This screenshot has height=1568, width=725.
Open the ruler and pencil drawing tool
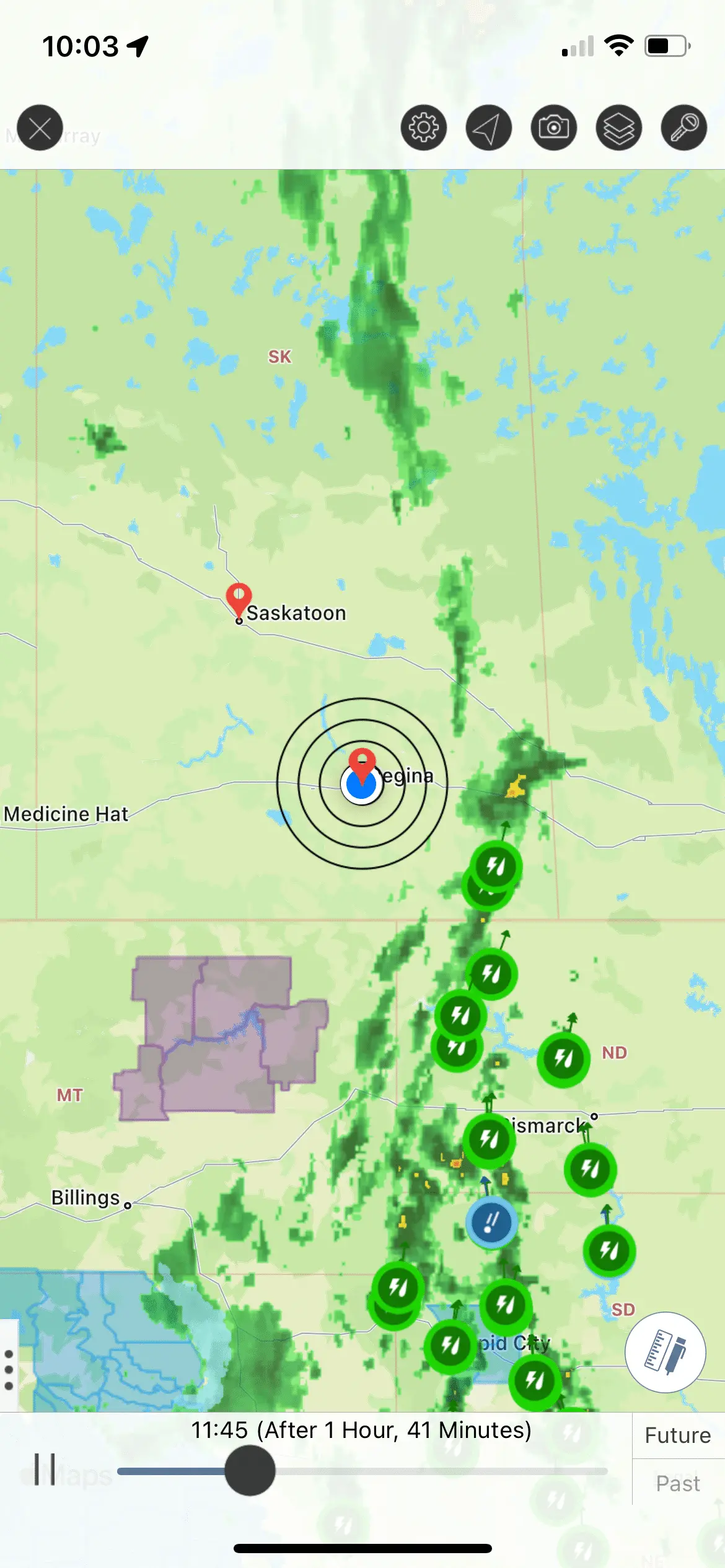click(665, 1353)
